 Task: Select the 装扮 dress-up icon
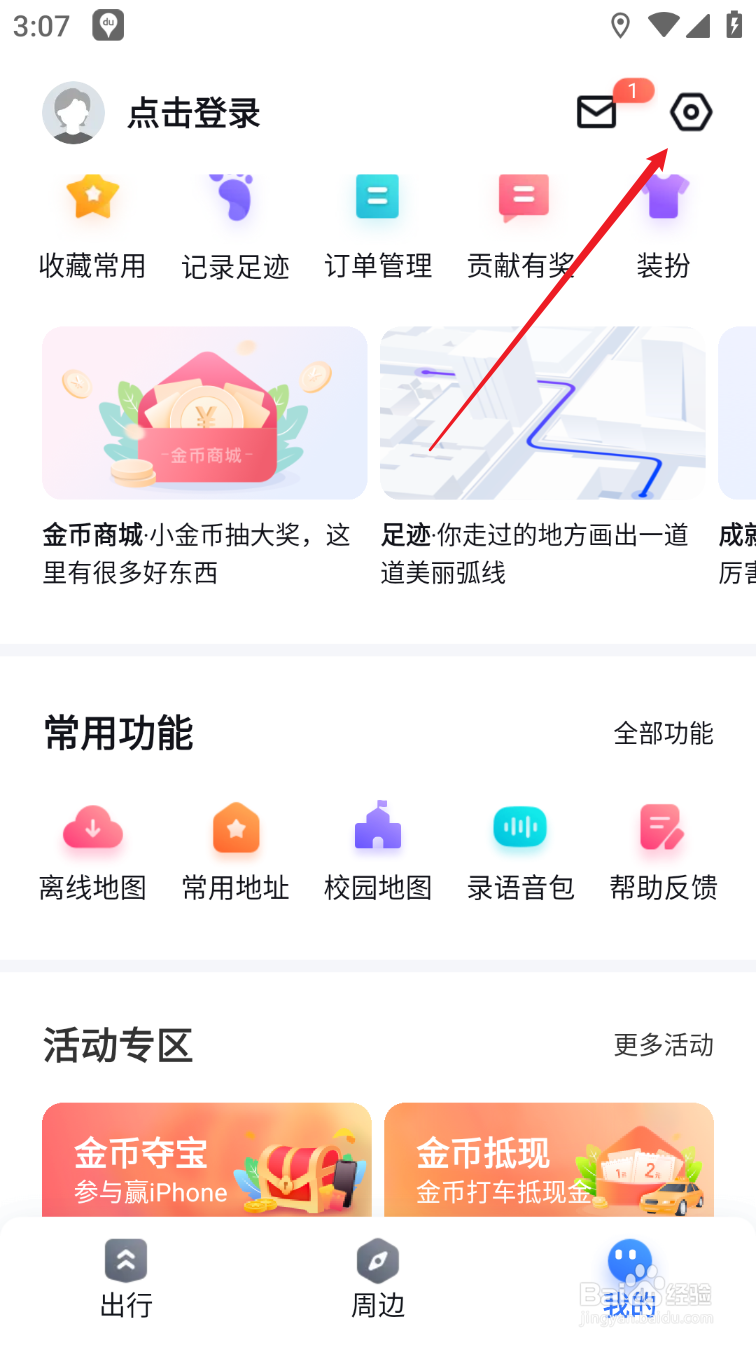pyautogui.click(x=663, y=198)
